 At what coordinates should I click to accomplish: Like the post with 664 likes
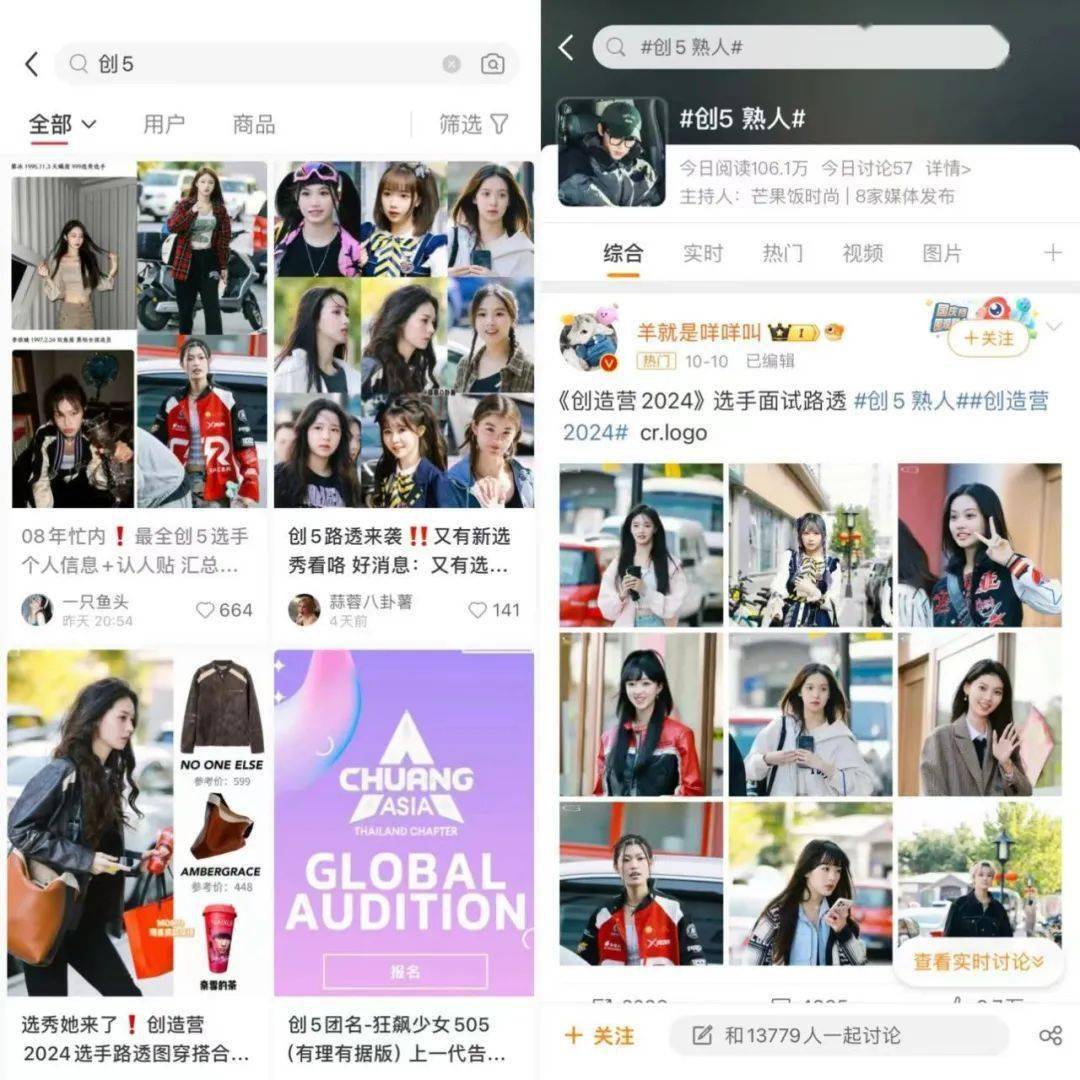click(x=206, y=610)
